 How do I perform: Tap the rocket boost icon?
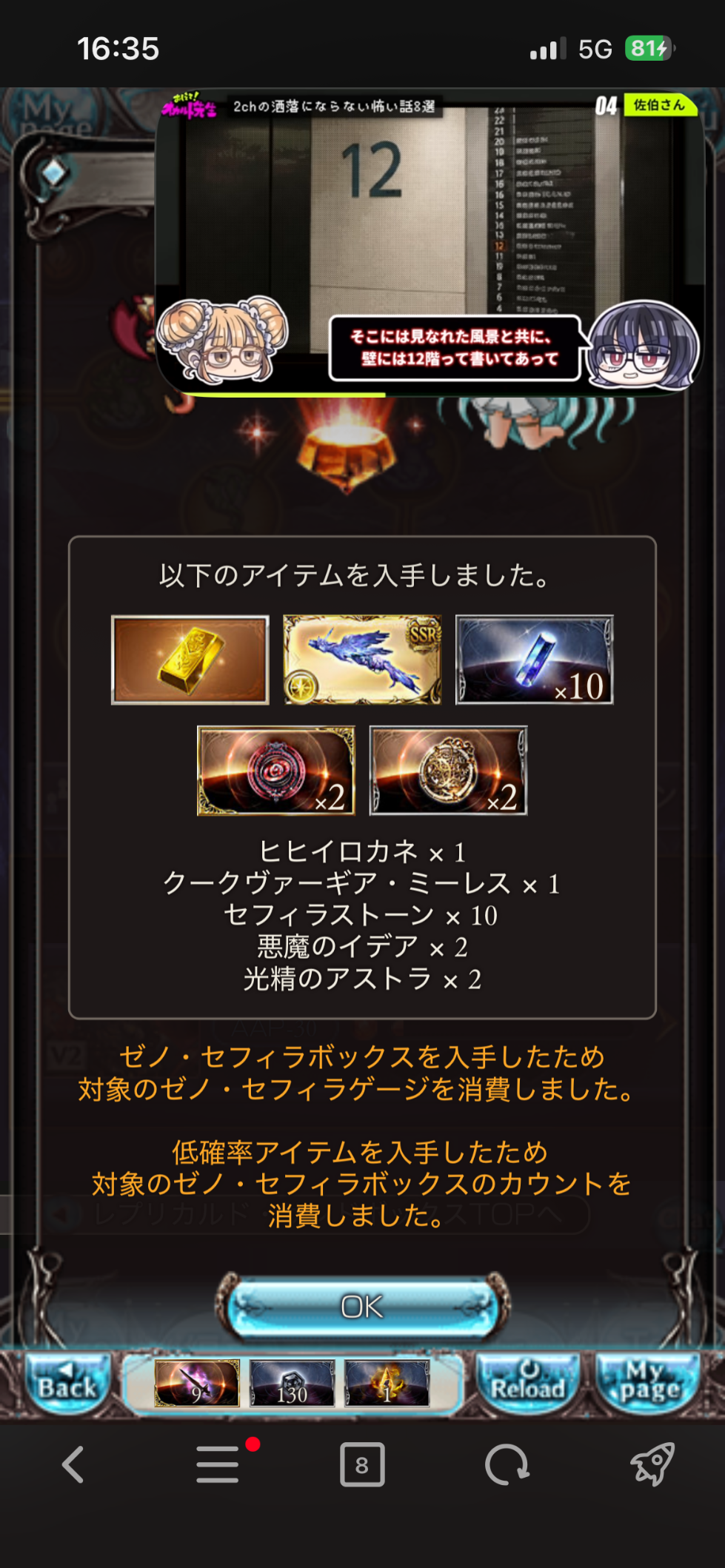pyautogui.click(x=652, y=1464)
